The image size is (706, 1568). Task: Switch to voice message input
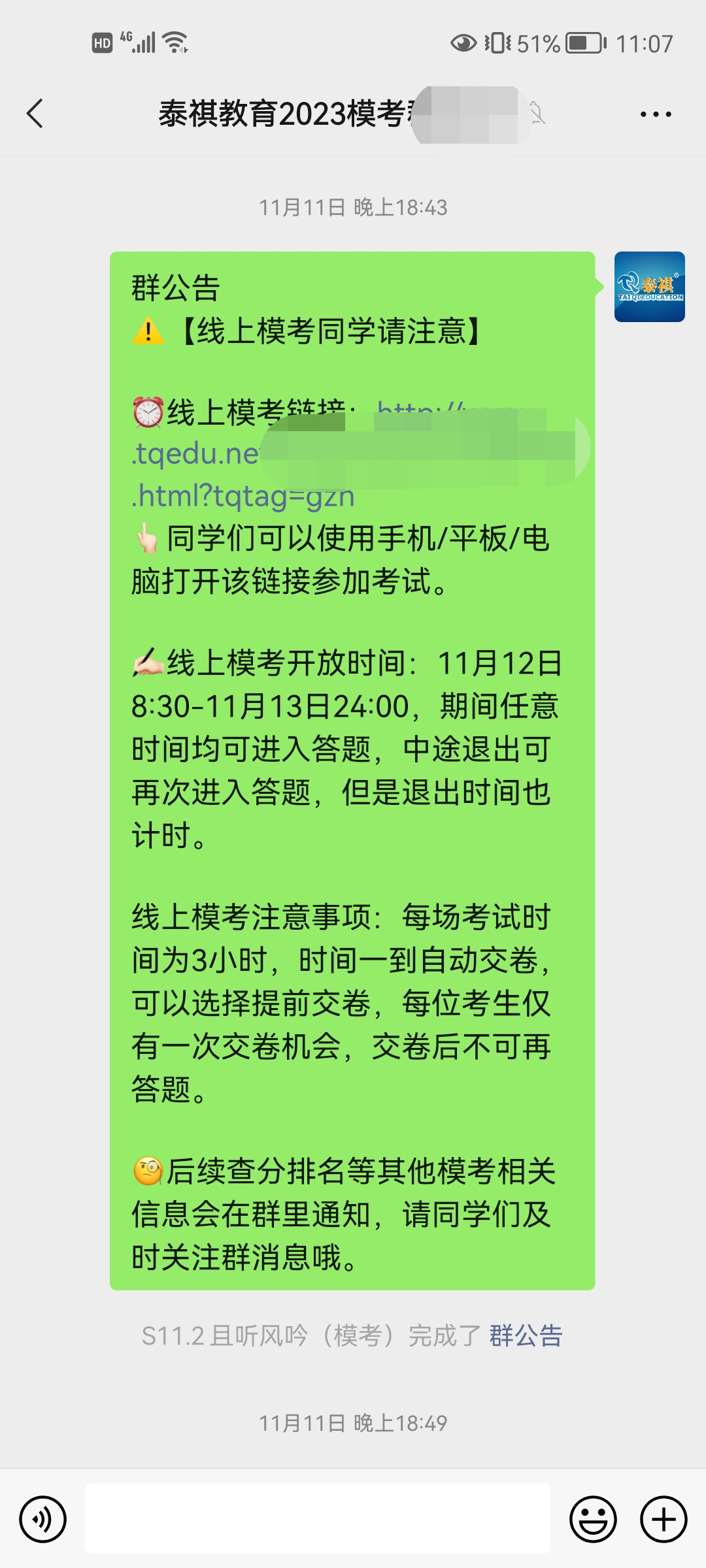click(x=43, y=1519)
